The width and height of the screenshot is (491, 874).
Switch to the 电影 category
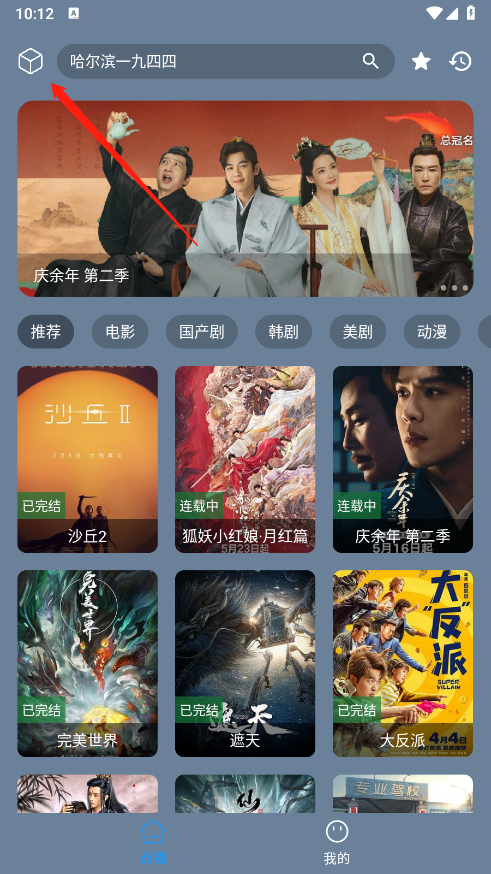120,332
